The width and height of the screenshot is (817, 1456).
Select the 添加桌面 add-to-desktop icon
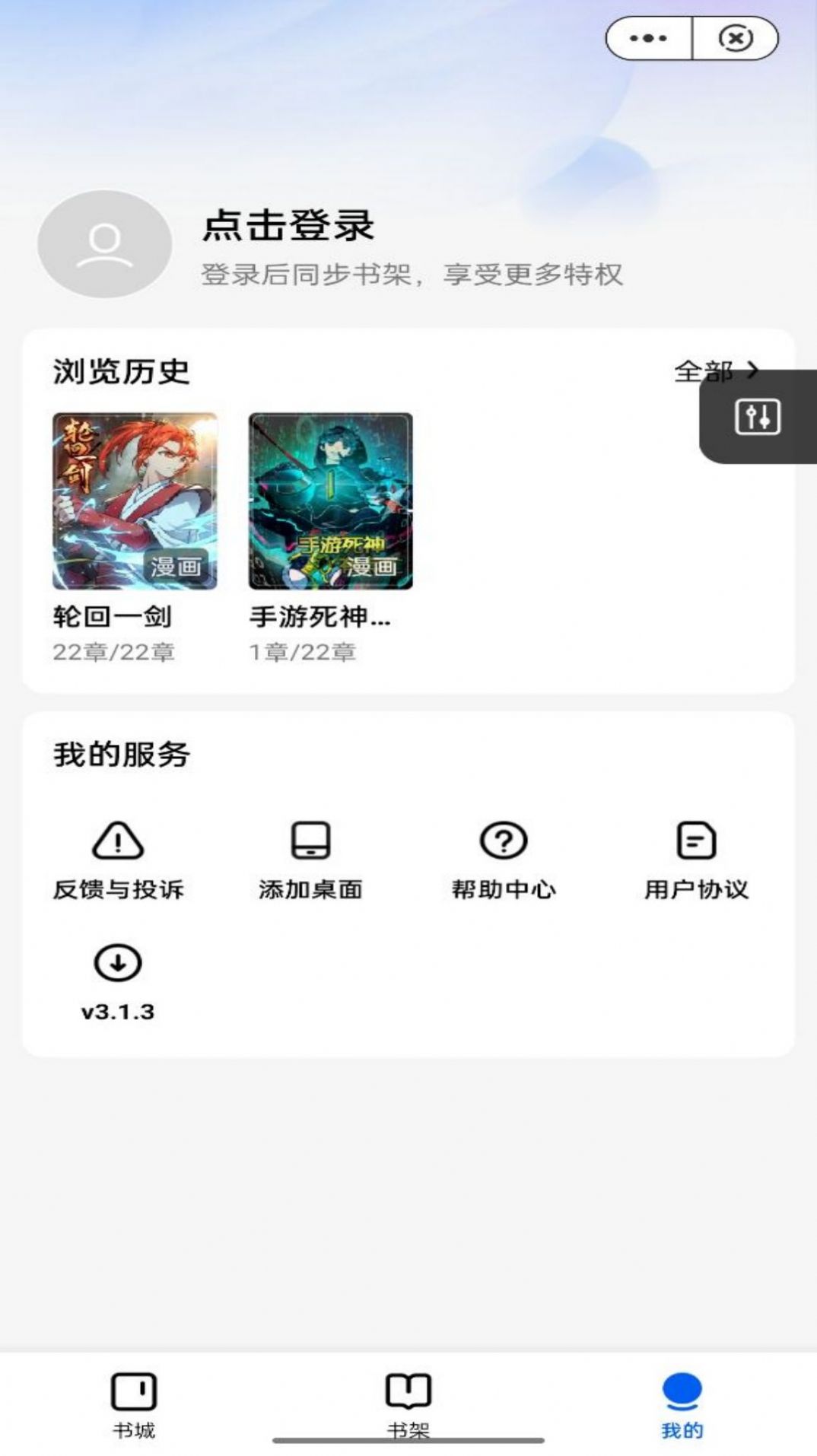[x=309, y=841]
